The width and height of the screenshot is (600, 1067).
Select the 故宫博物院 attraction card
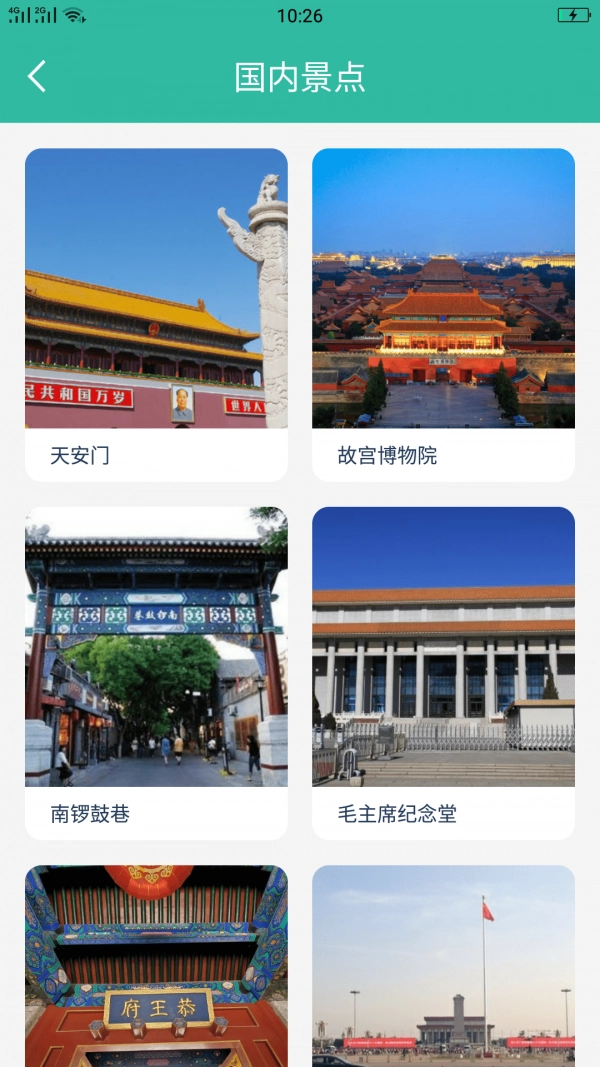click(x=443, y=314)
